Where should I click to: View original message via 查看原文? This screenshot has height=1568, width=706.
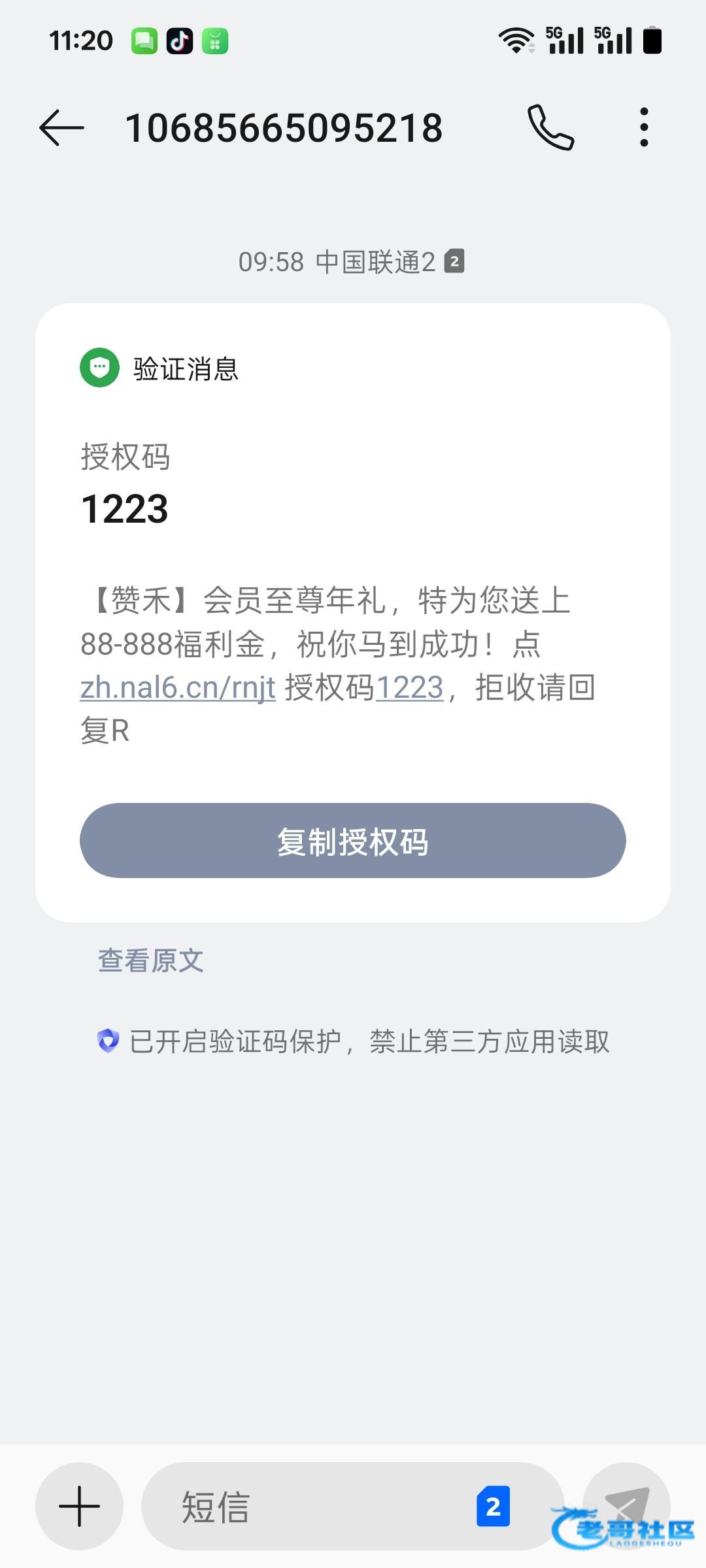coord(150,960)
